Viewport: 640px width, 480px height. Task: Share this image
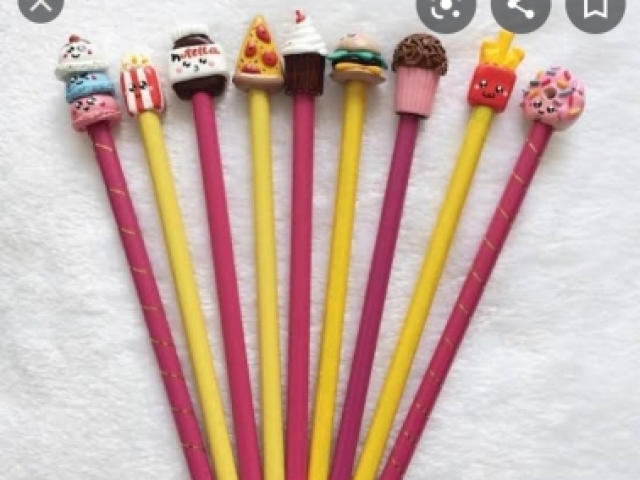520,8
